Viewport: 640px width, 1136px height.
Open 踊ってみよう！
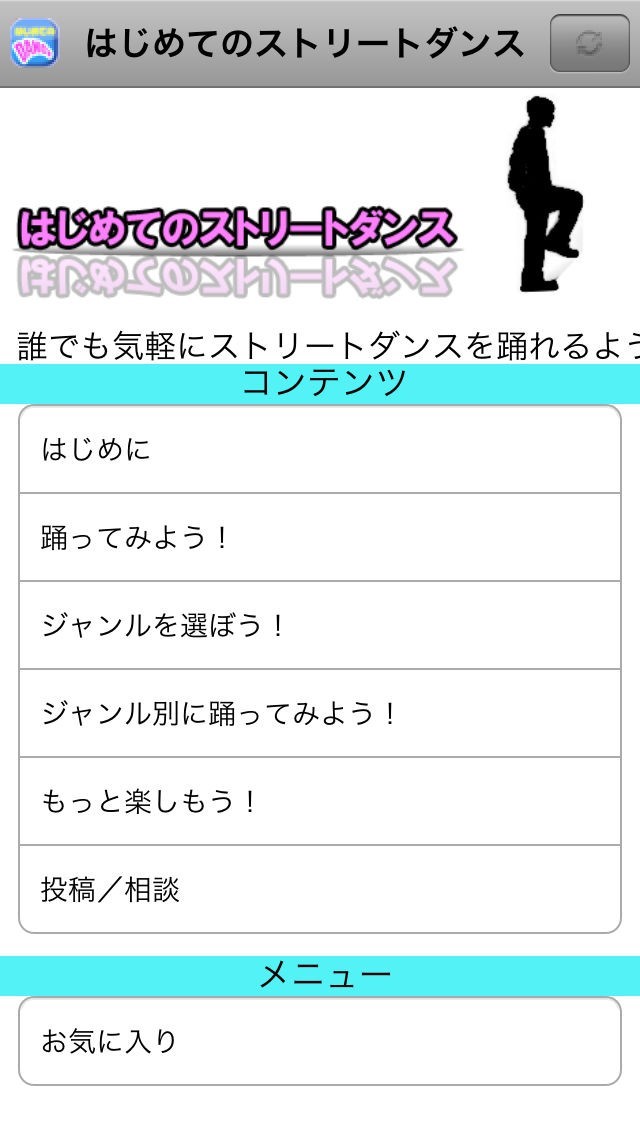320,538
